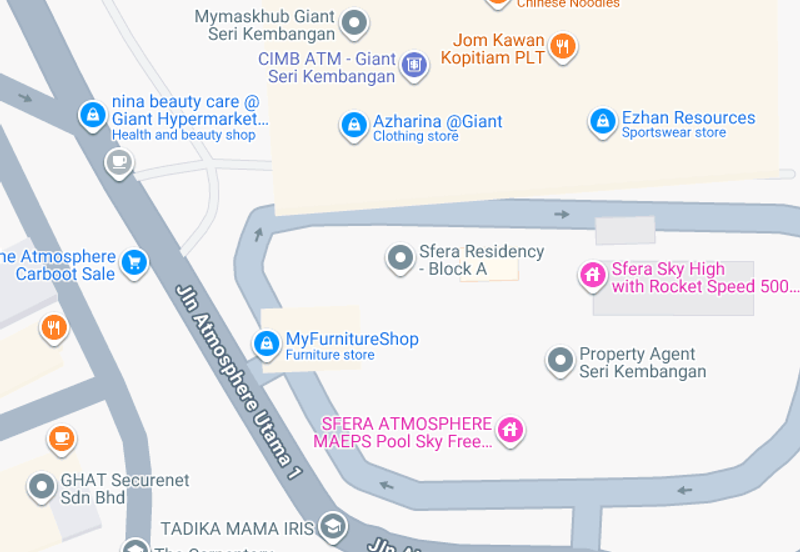Select the Sfera Residency Block A pin
The height and width of the screenshot is (552, 800).
click(x=400, y=258)
